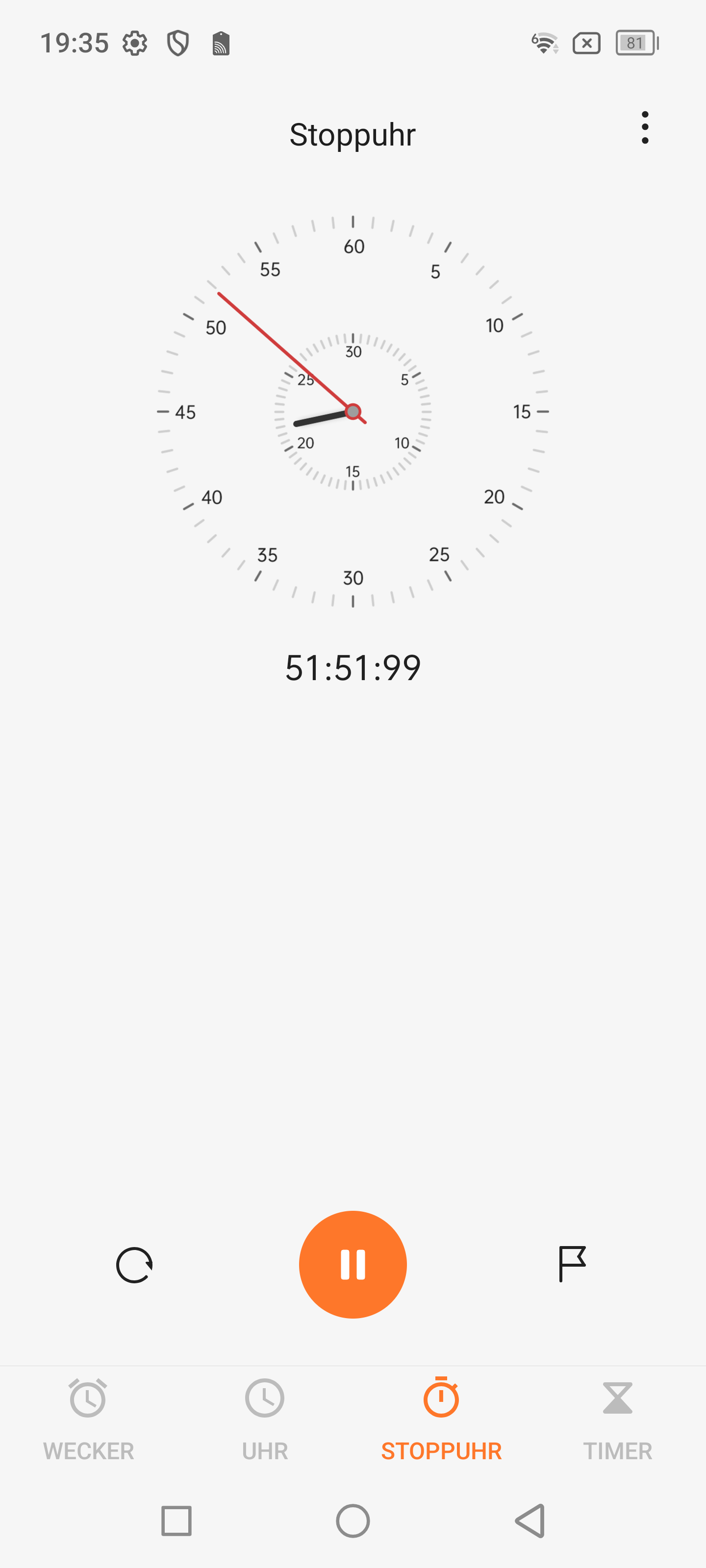Open the three-dot overflow menu
Viewport: 706px width, 1568px height.
pyautogui.click(x=645, y=128)
